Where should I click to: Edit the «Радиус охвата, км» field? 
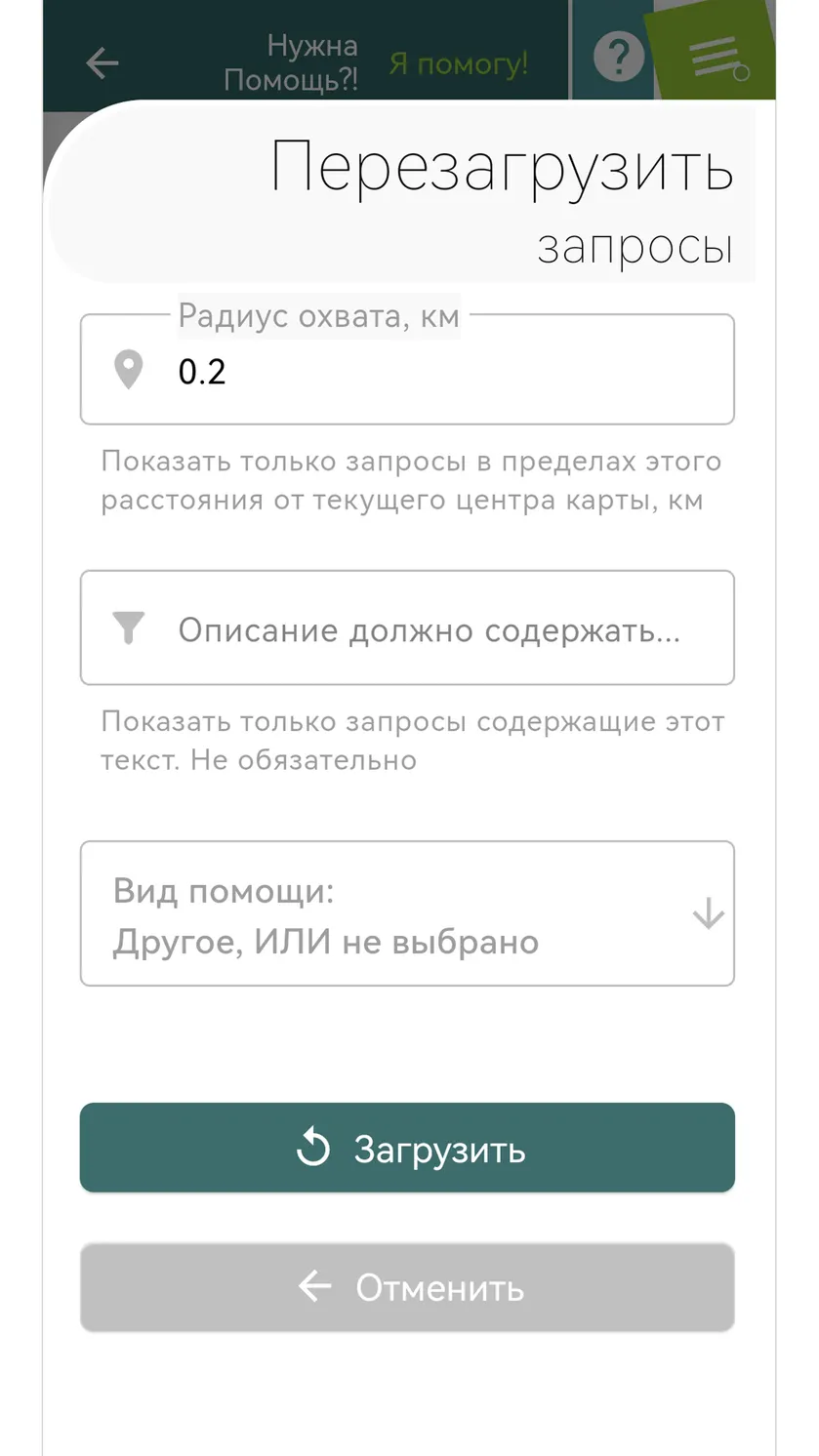[x=407, y=370]
